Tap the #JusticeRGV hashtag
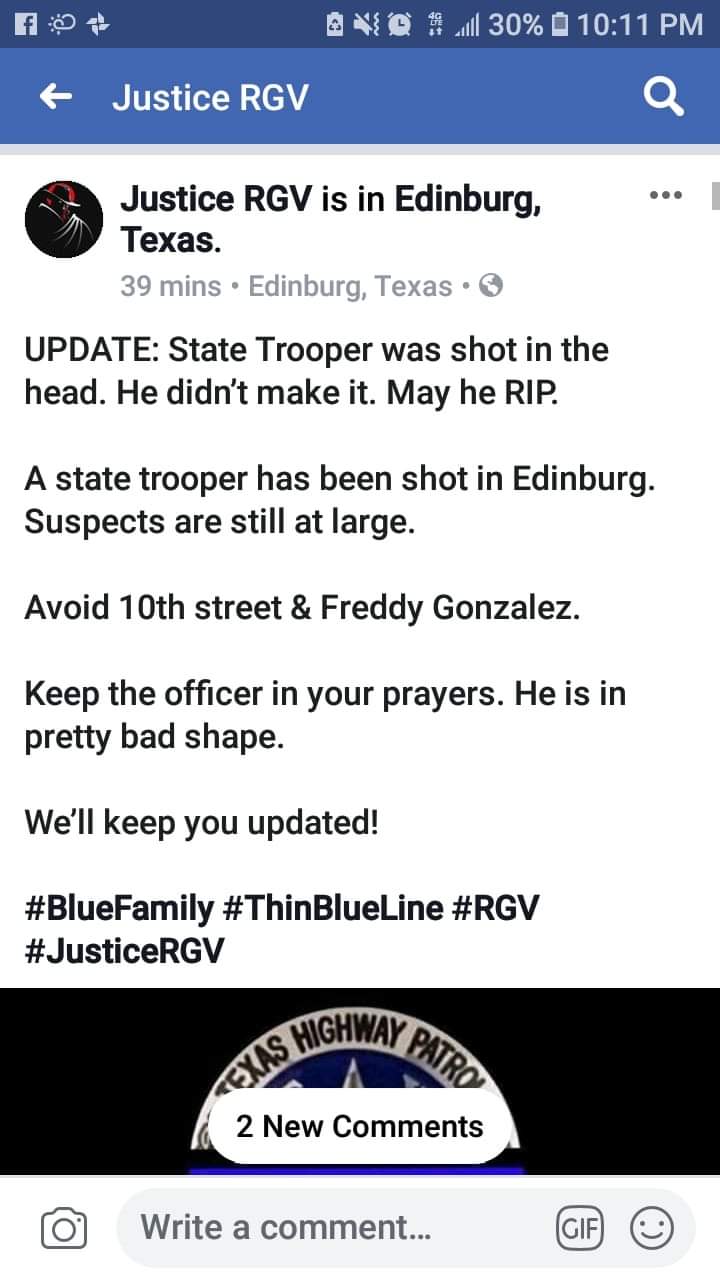 point(124,949)
